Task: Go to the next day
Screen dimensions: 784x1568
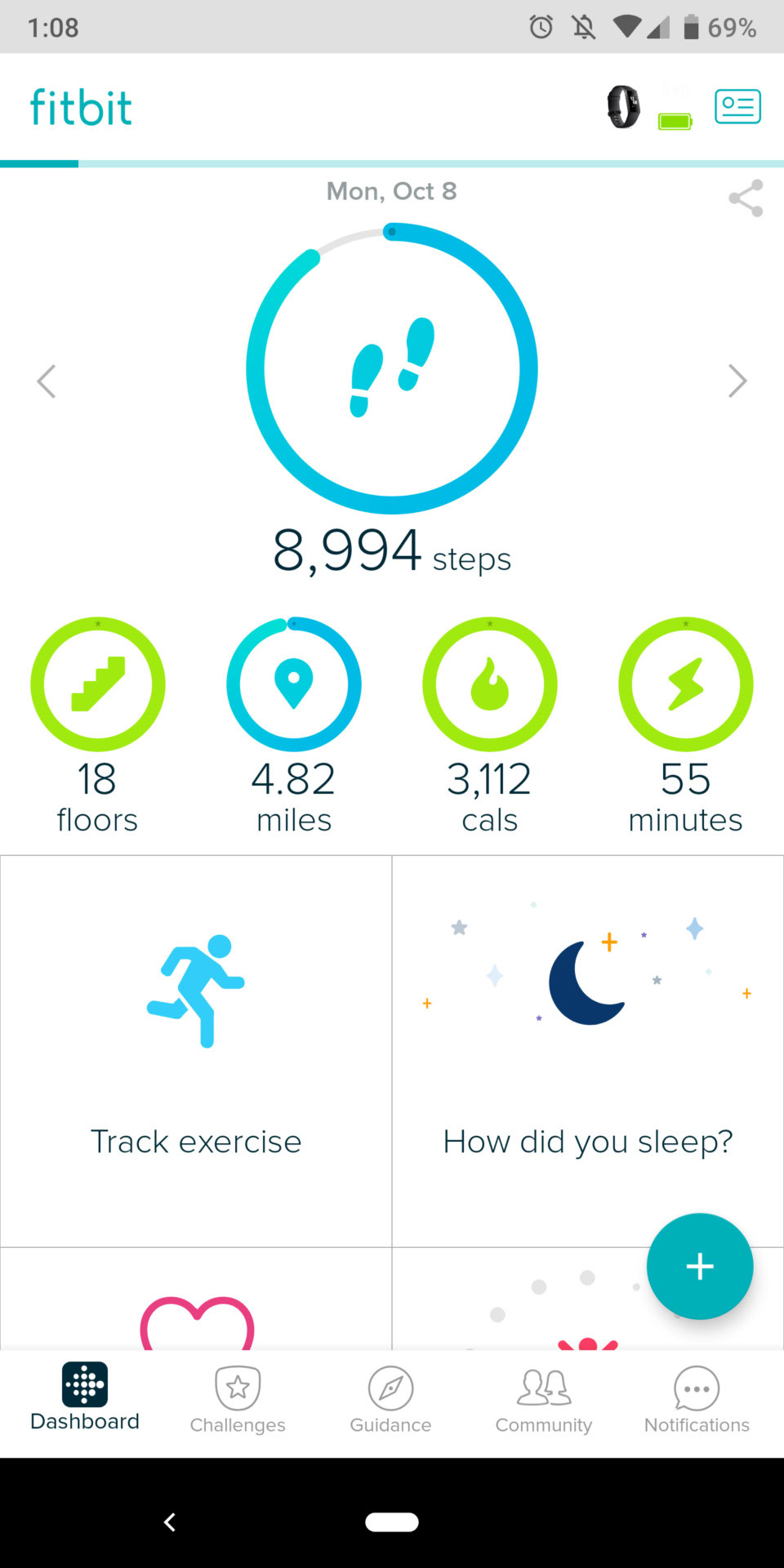Action: [737, 381]
